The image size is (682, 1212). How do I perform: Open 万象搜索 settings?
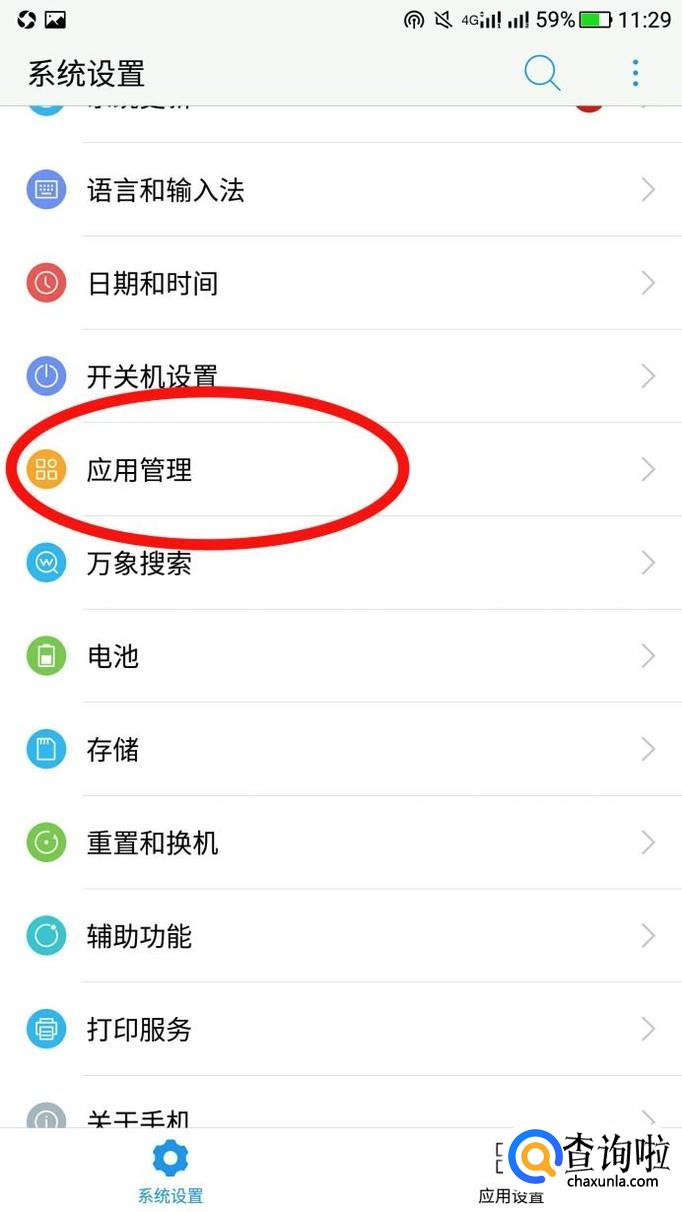(340, 563)
